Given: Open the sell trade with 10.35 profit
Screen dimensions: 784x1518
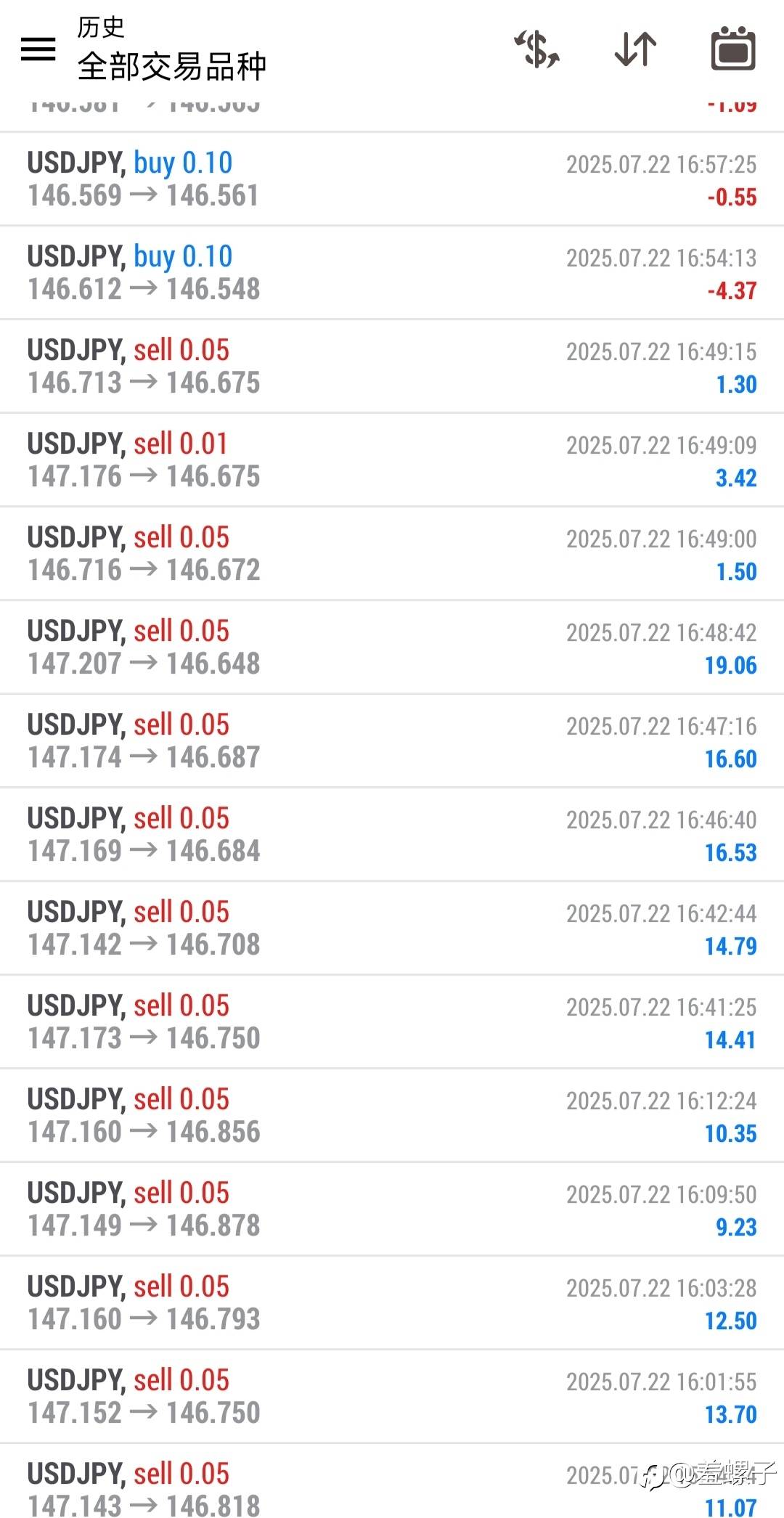Looking at the screenshot, I should 392,1116.
